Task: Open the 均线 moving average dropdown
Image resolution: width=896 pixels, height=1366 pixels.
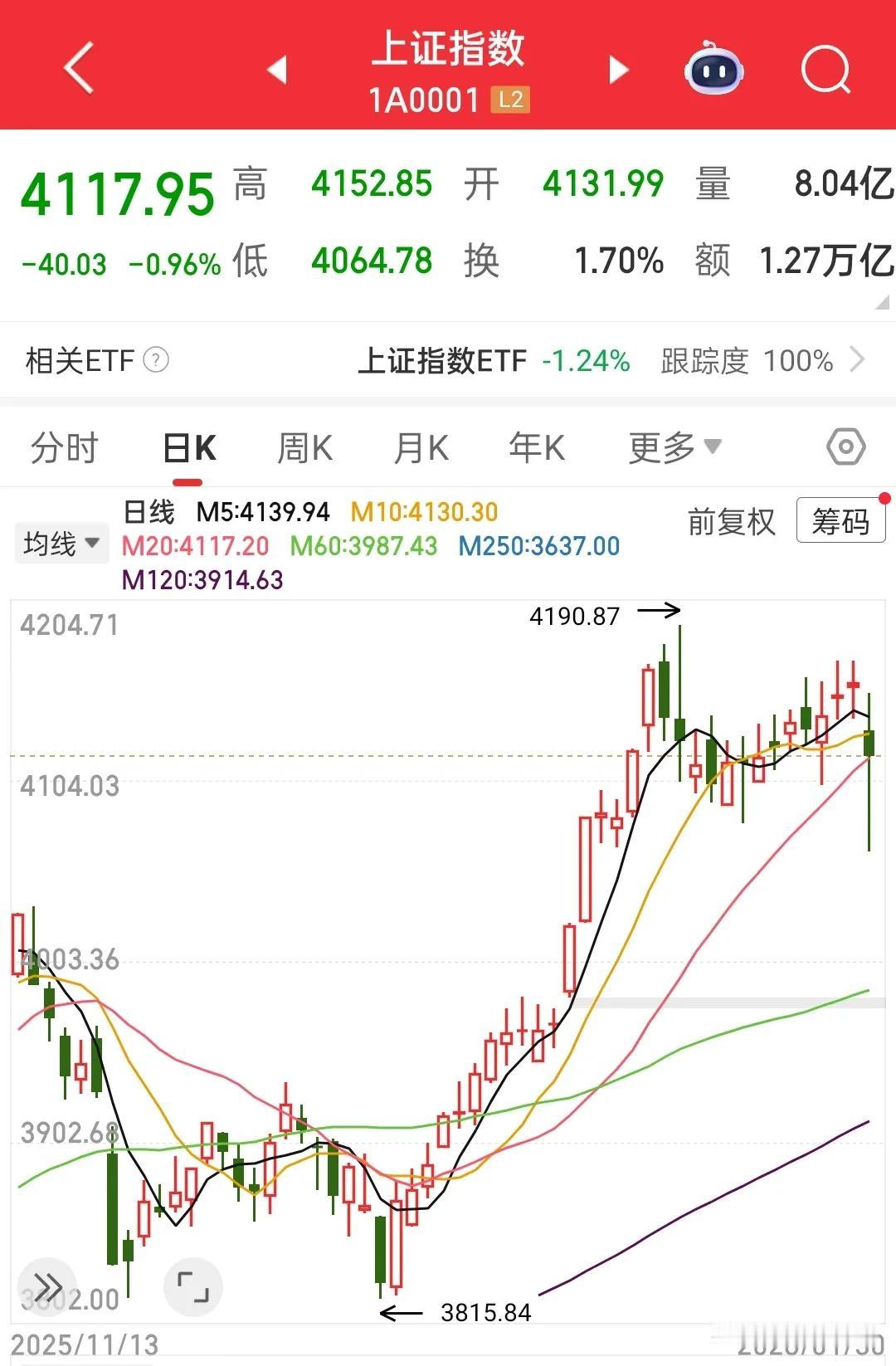Action: (61, 541)
